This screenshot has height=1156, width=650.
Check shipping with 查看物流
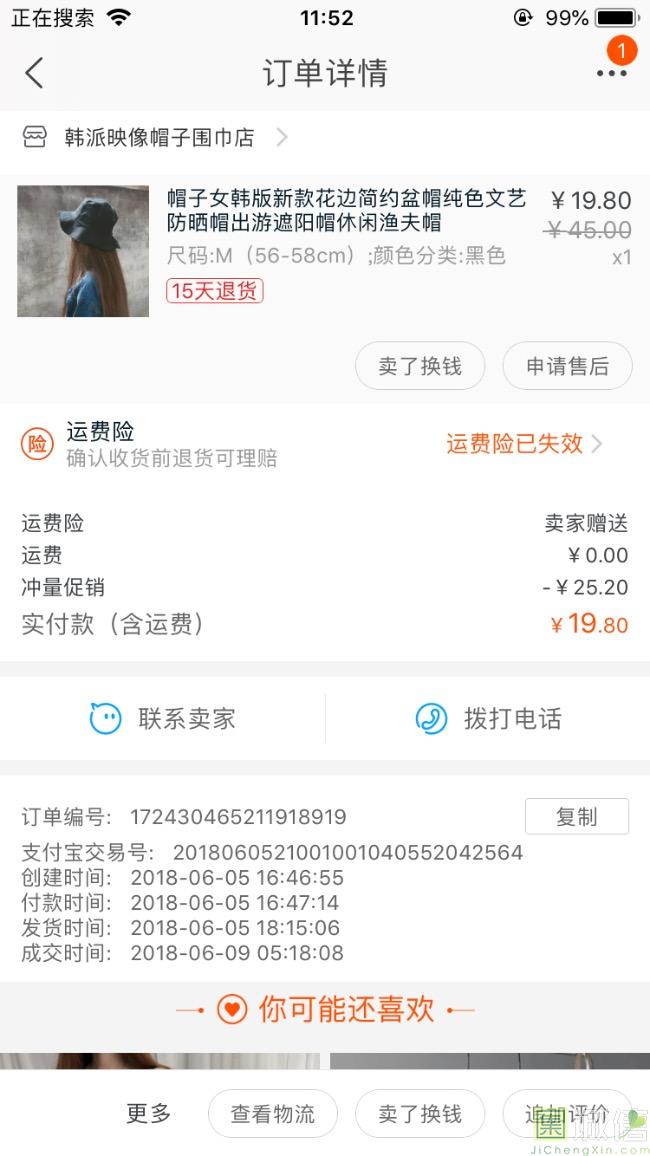point(272,1114)
